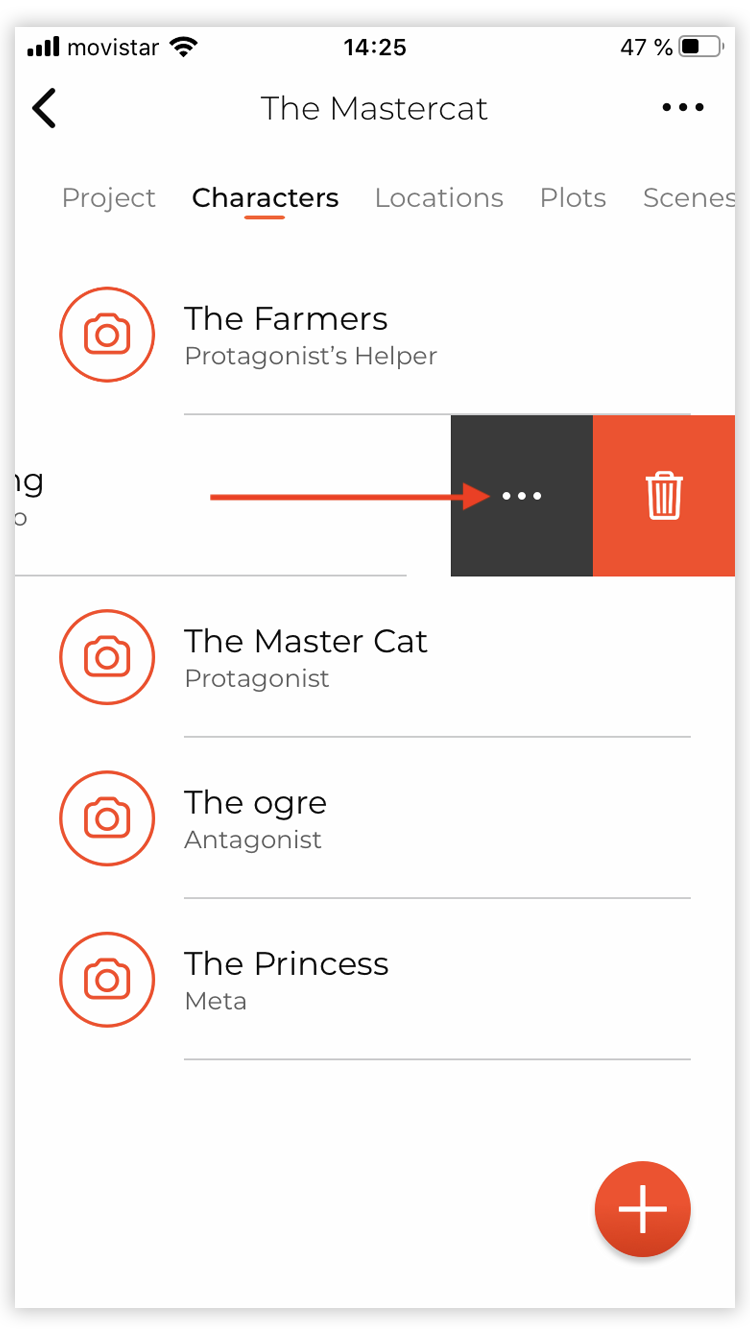750x1334 pixels.
Task: Open the Plots tab
Action: (x=573, y=198)
